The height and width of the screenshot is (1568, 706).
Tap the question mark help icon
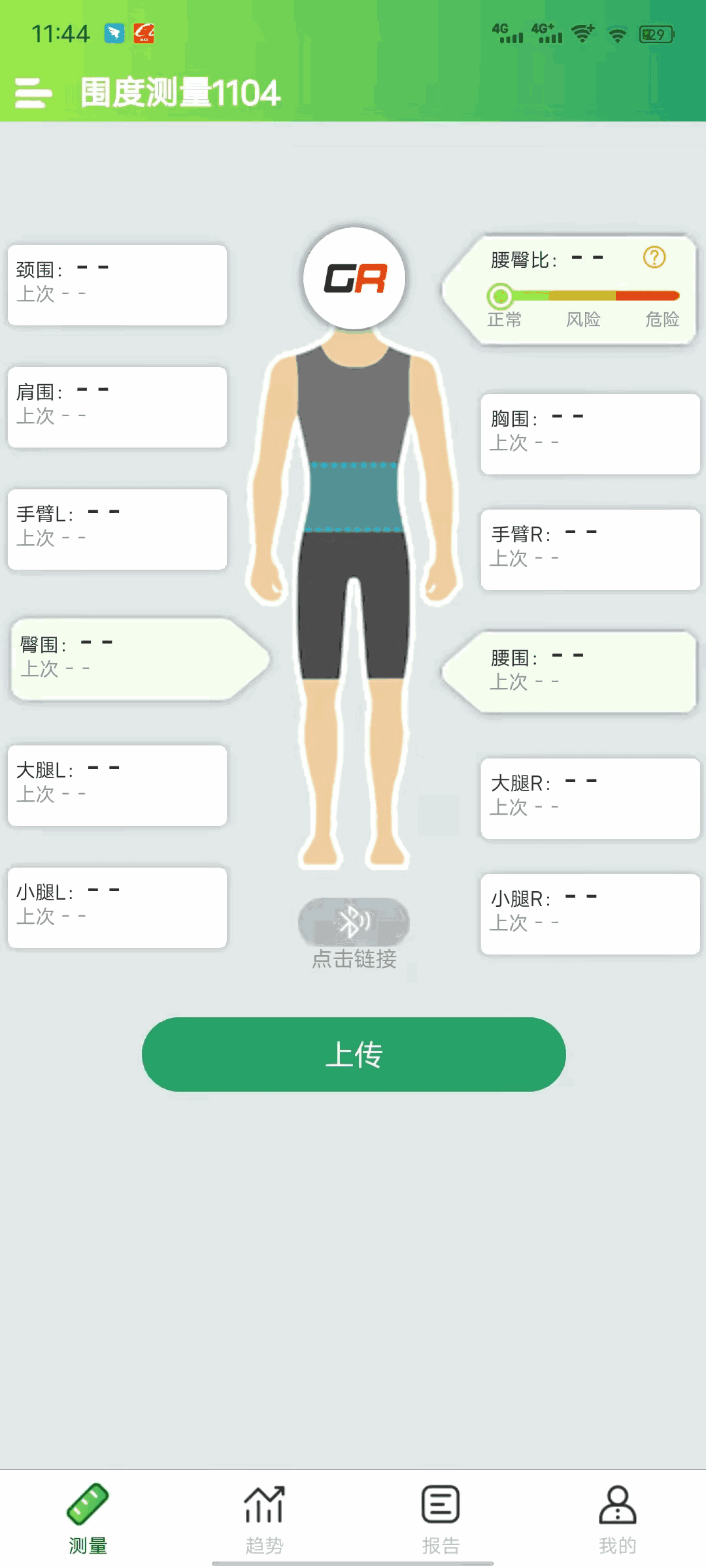pos(653,257)
